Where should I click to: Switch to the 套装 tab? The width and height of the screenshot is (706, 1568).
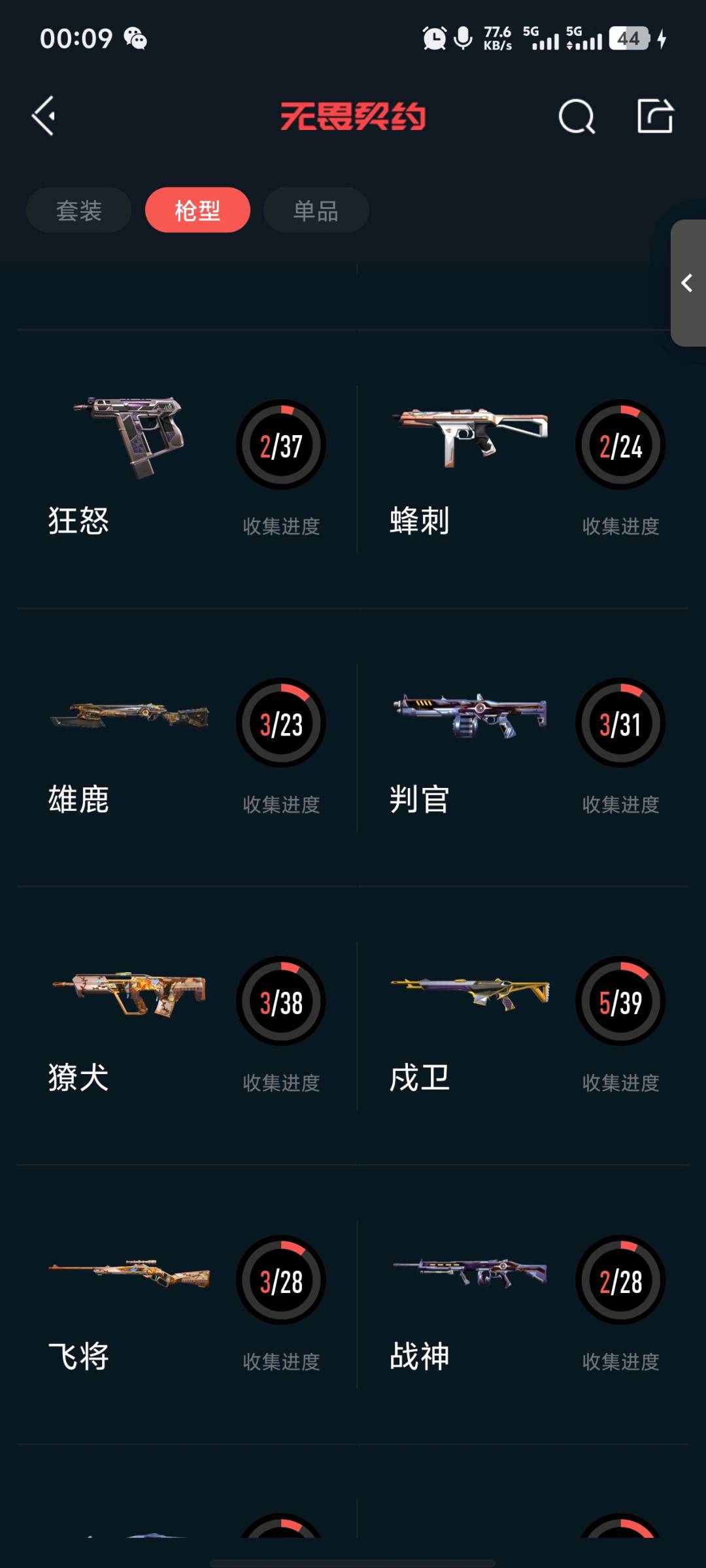(x=79, y=210)
